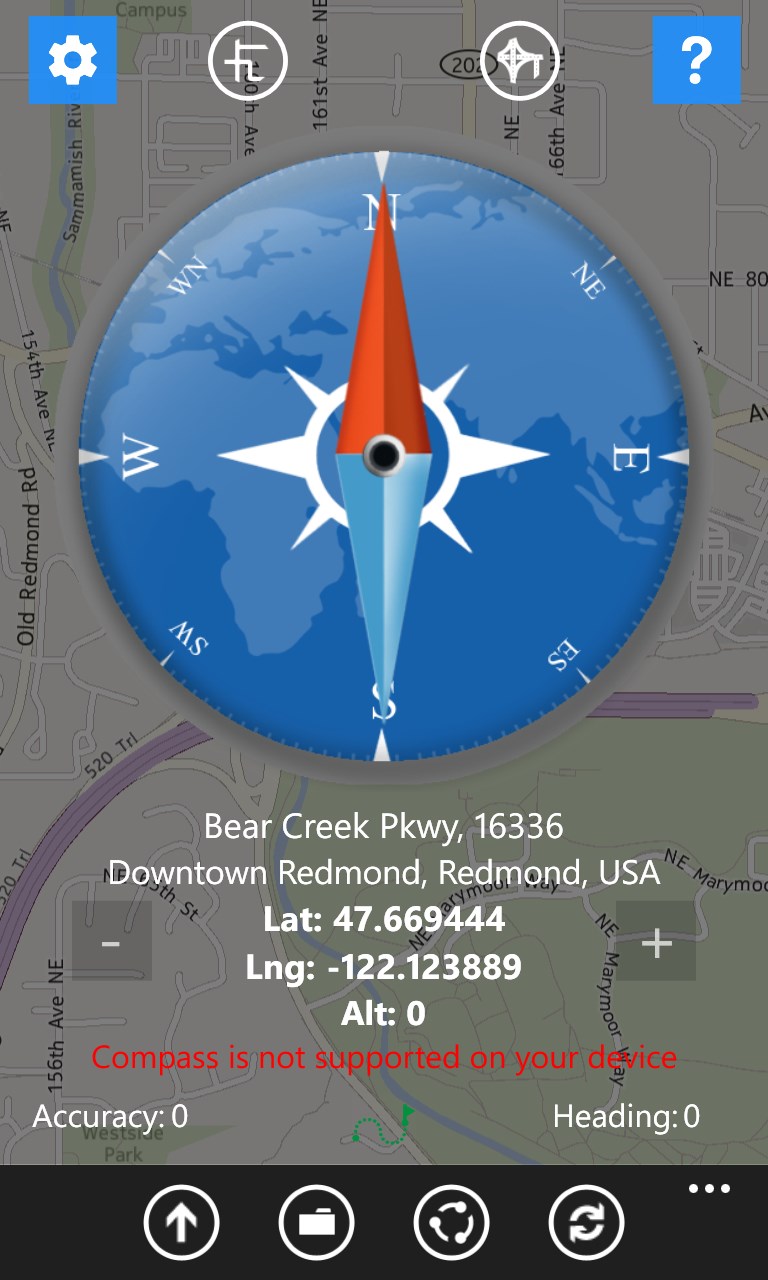Click the Bear Creek Pkwy address text
Viewport: 768px width, 1280px height.
[x=384, y=826]
